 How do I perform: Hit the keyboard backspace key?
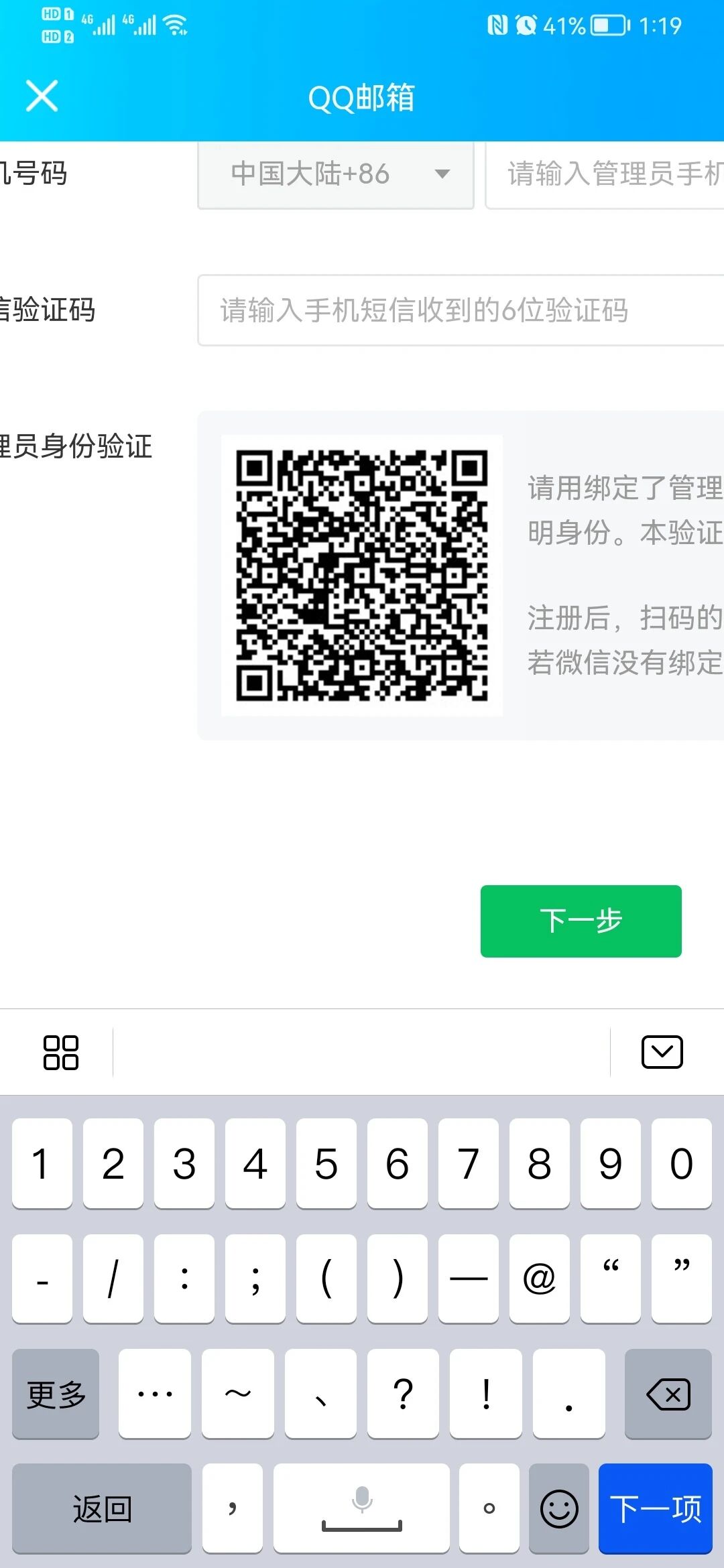tap(668, 1394)
